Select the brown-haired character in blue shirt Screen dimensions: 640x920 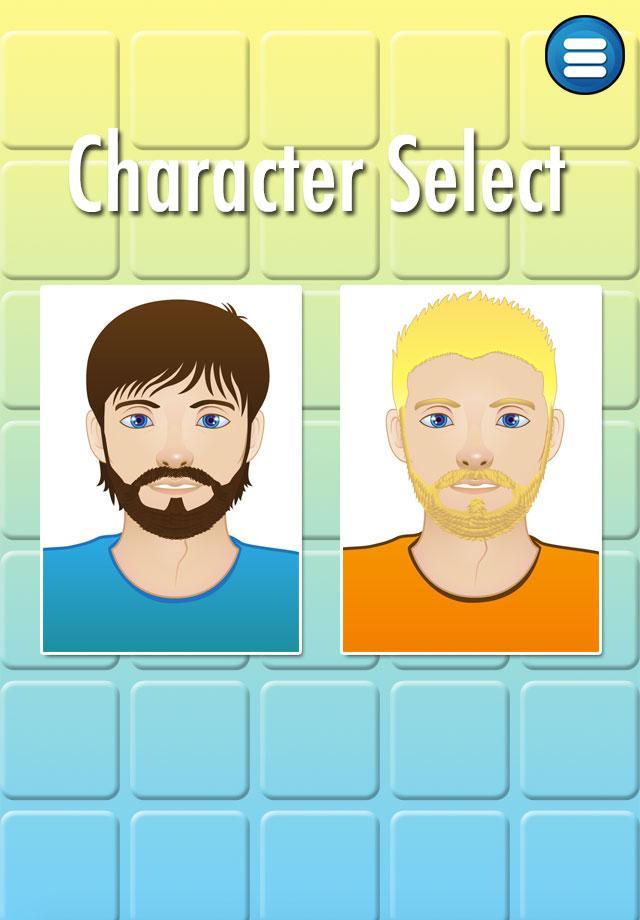tap(171, 469)
